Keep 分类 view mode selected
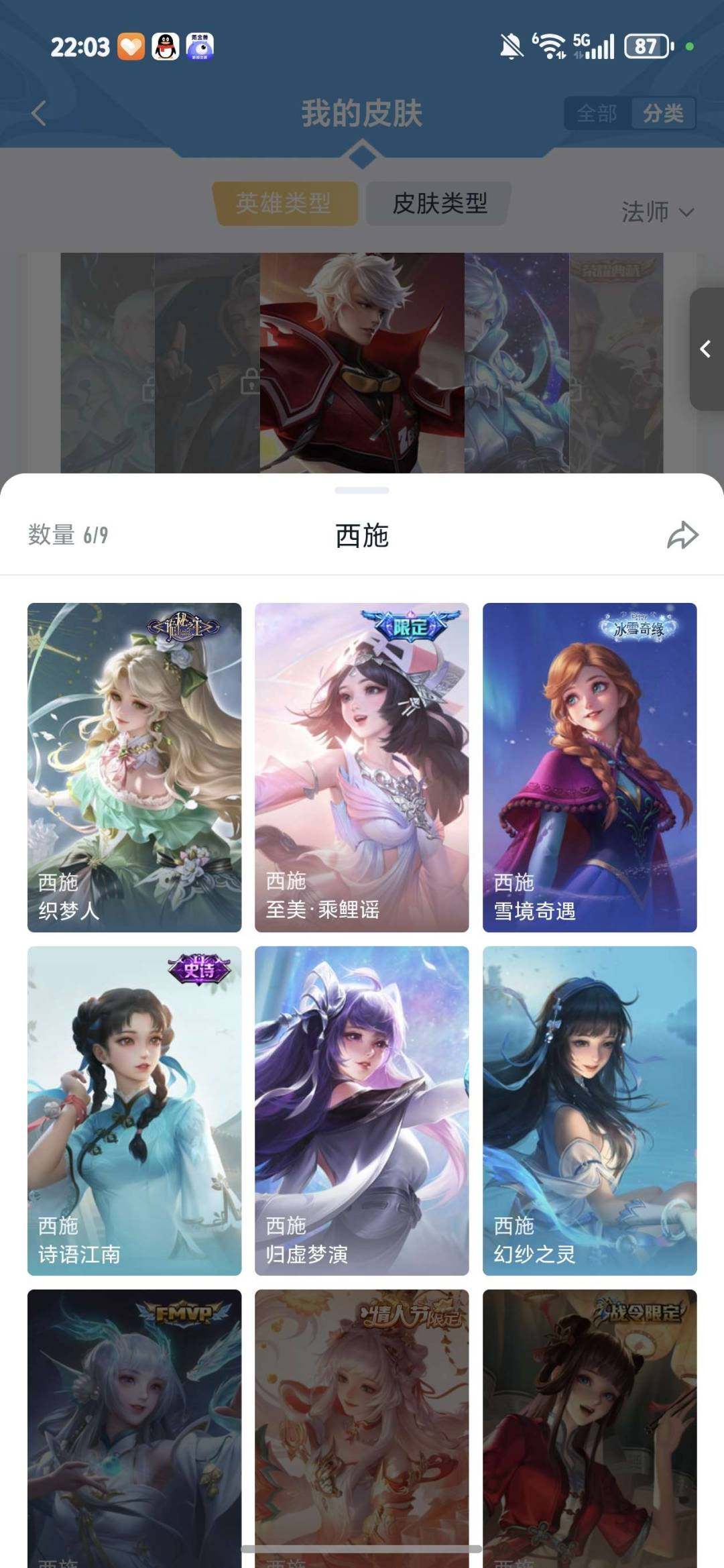The image size is (724, 1568). click(x=662, y=114)
